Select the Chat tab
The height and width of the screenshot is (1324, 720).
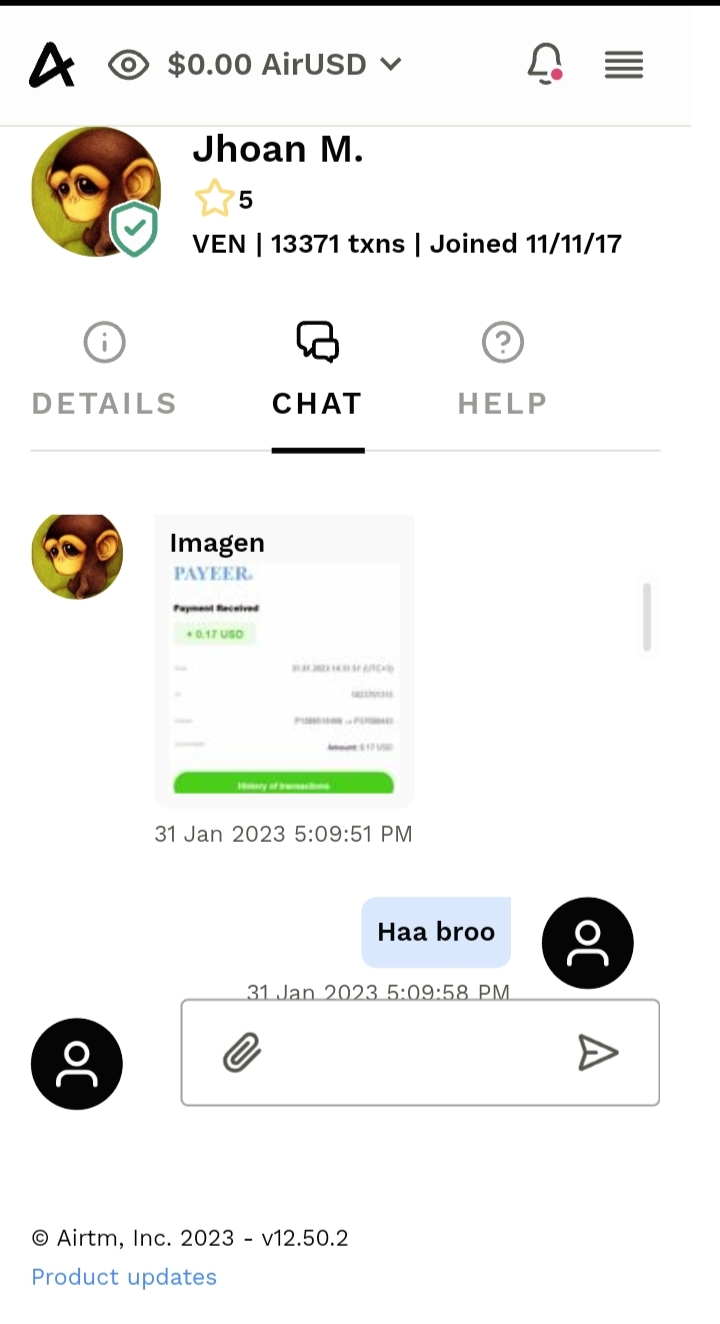point(317,371)
